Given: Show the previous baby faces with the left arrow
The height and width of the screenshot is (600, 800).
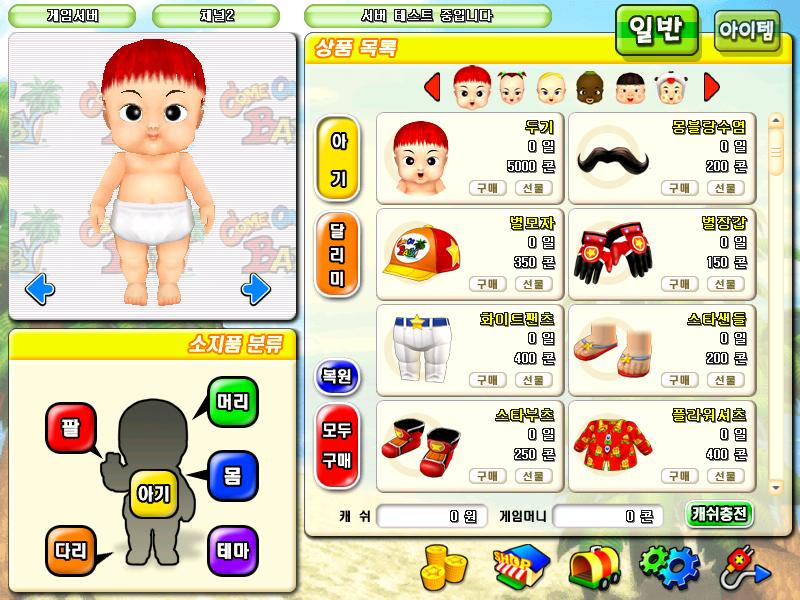Looking at the screenshot, I should 432,88.
